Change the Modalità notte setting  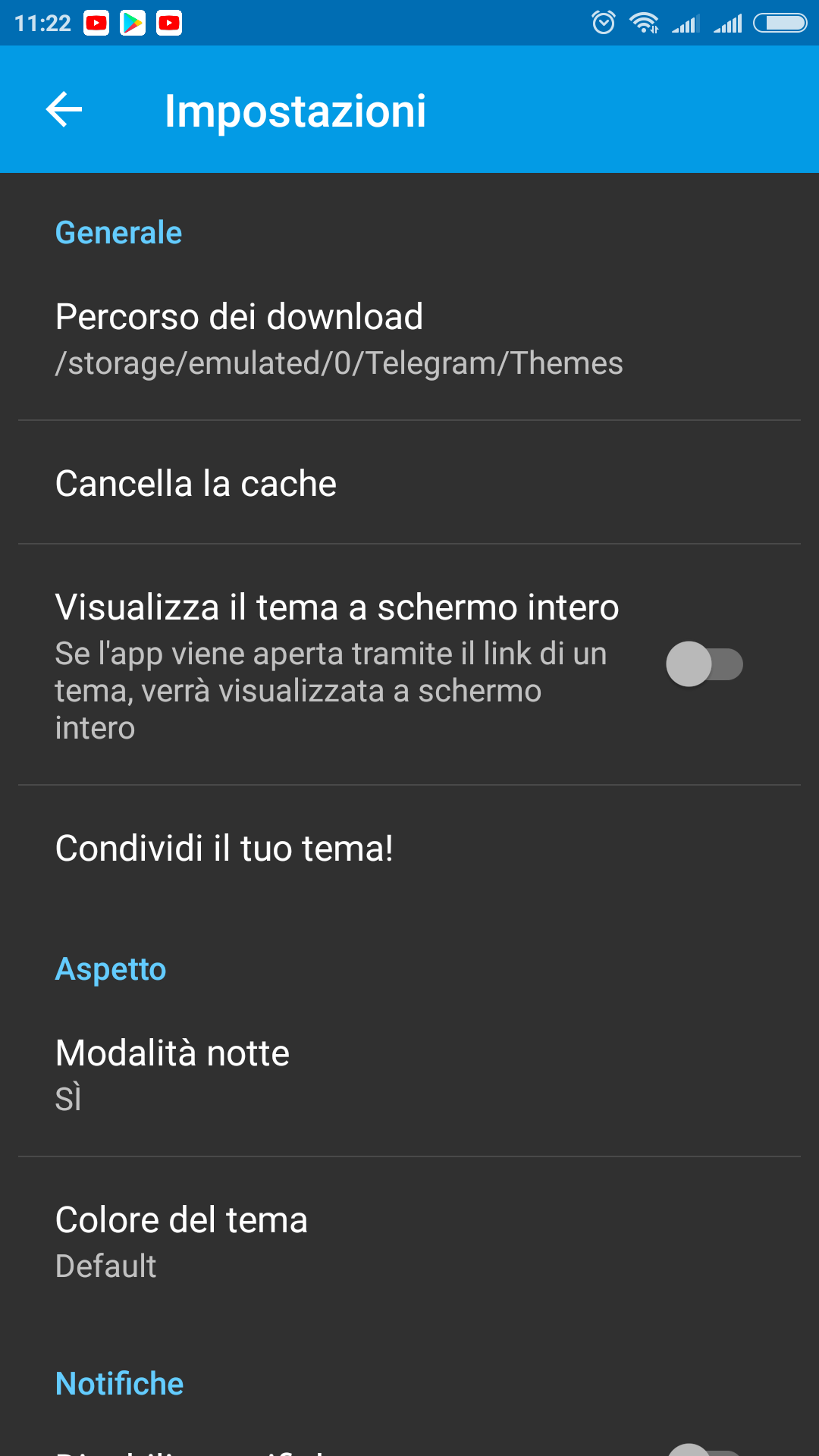tap(409, 1075)
